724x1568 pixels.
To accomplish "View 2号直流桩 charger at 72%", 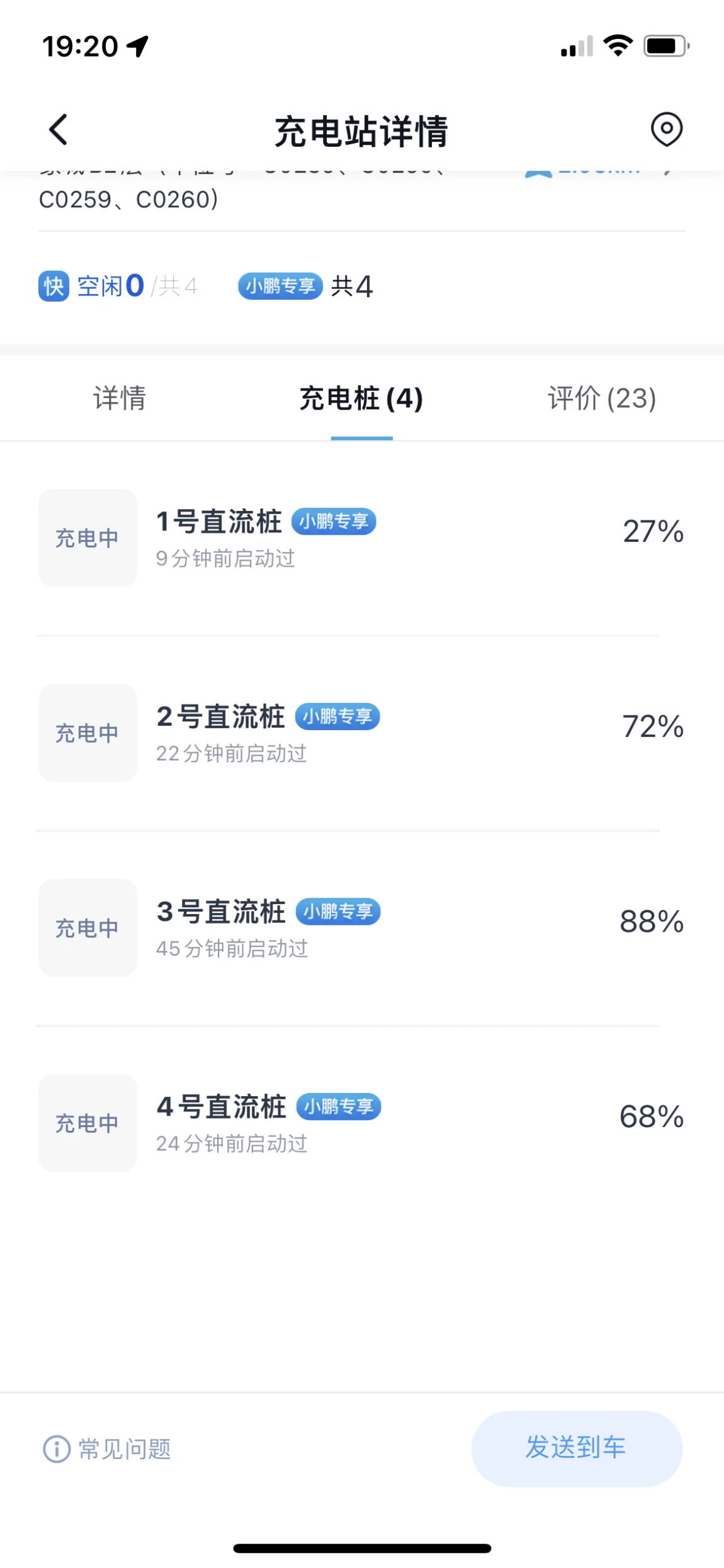I will coord(361,733).
